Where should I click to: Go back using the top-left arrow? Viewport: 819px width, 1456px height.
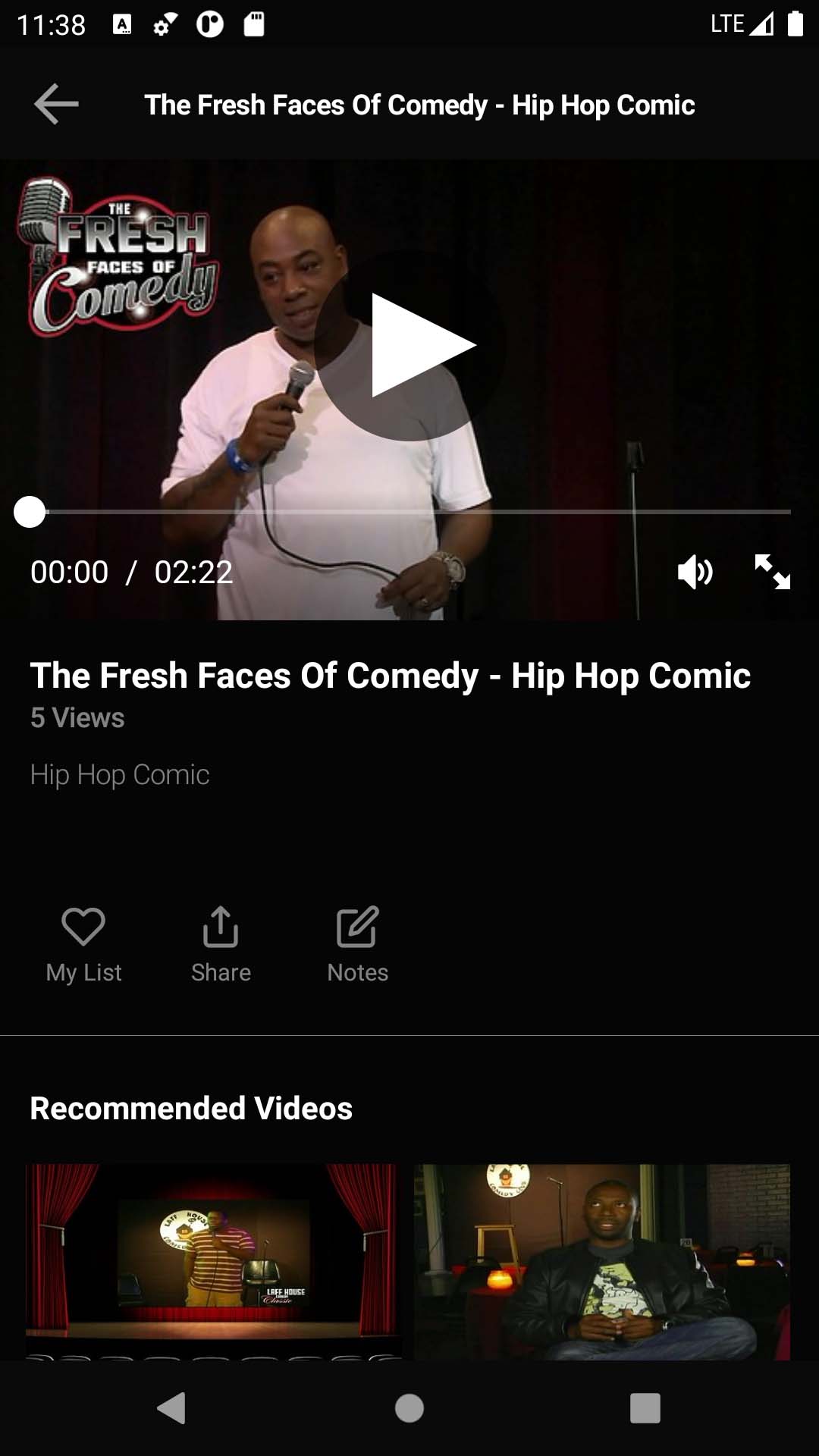click(57, 105)
